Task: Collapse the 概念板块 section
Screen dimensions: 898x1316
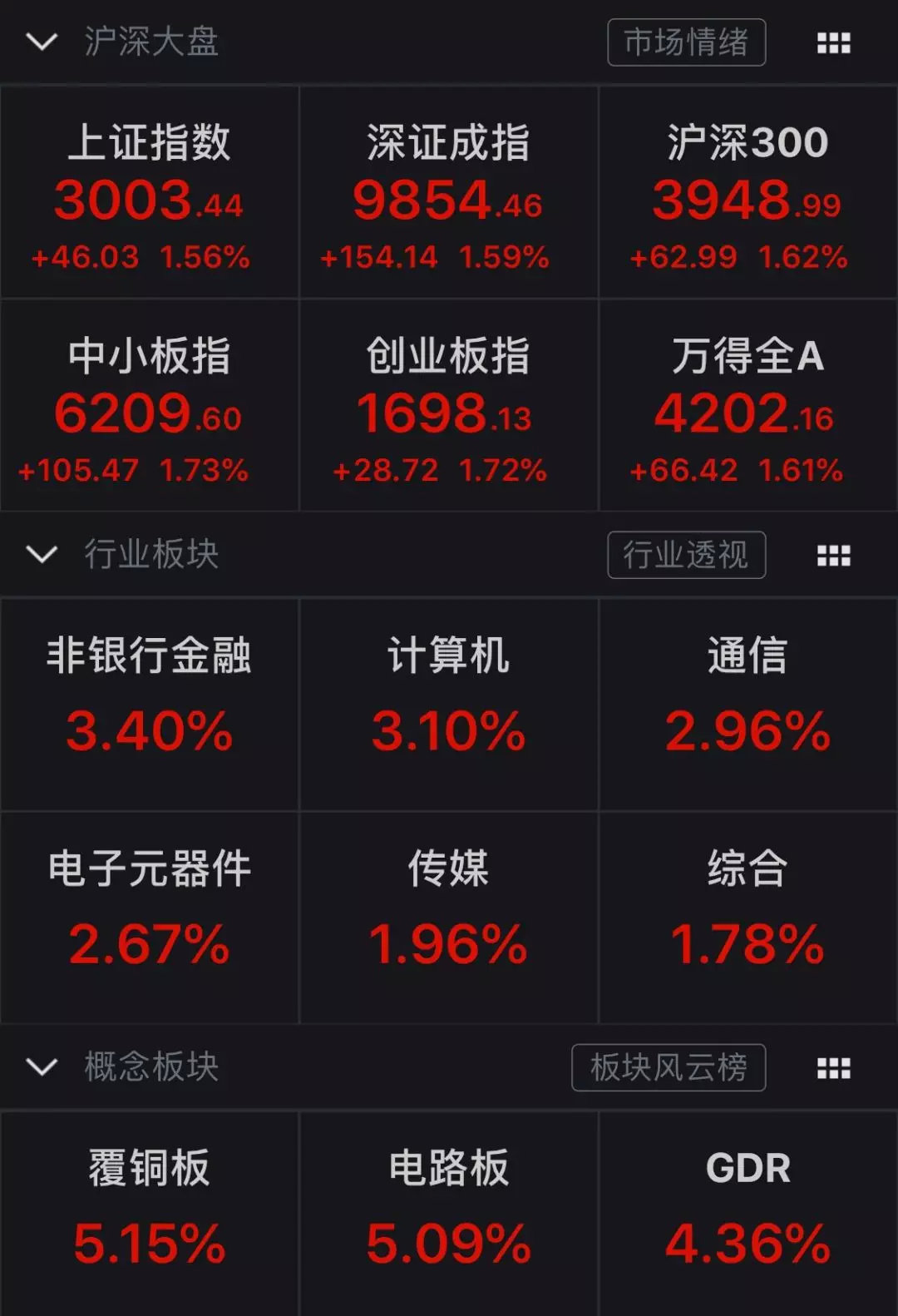Action: [x=42, y=1066]
